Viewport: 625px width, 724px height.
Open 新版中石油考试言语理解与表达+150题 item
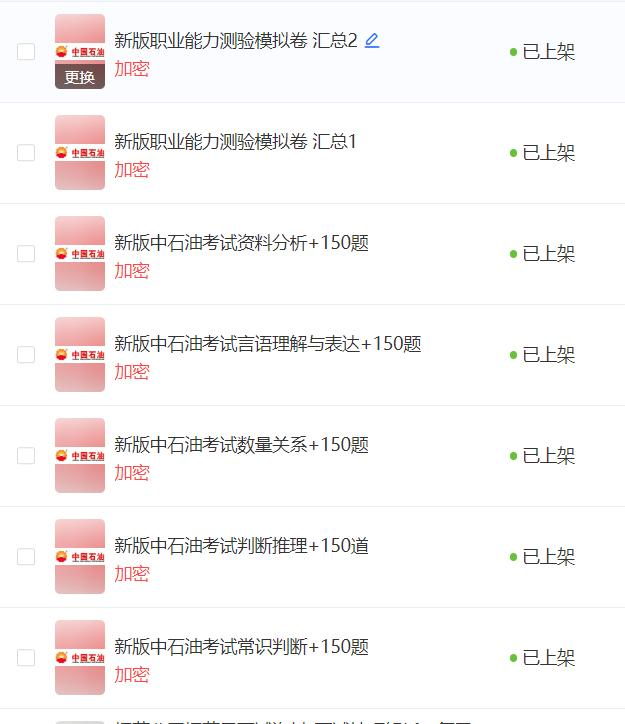click(267, 344)
